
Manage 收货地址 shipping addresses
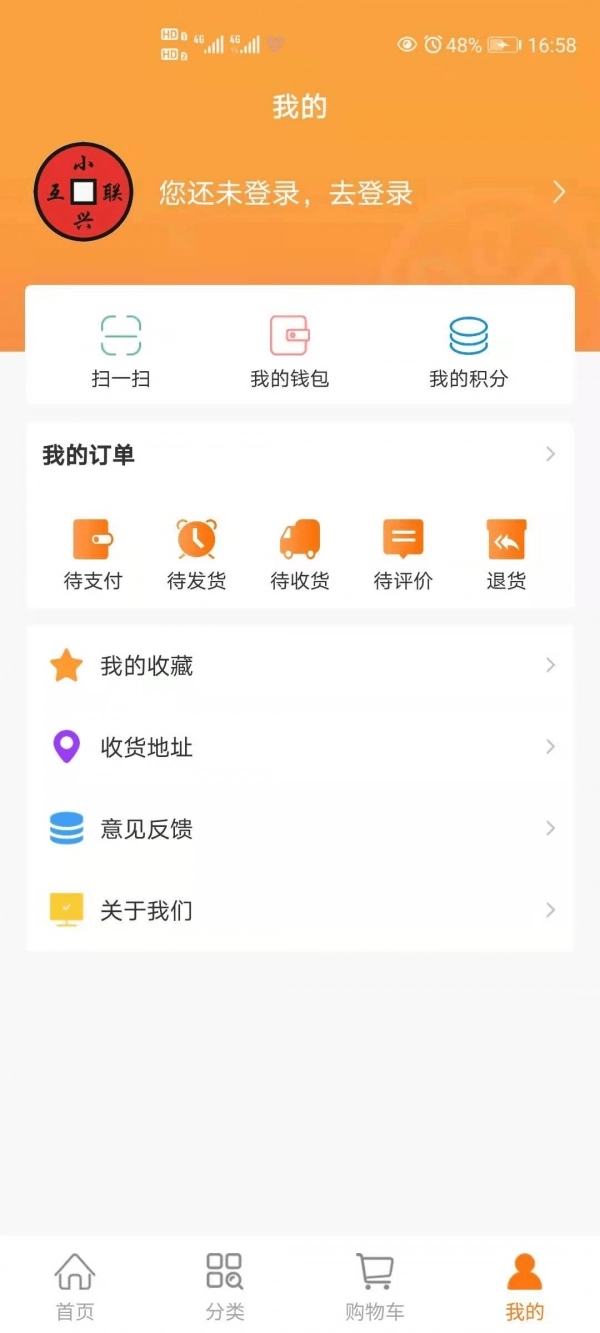[x=300, y=747]
